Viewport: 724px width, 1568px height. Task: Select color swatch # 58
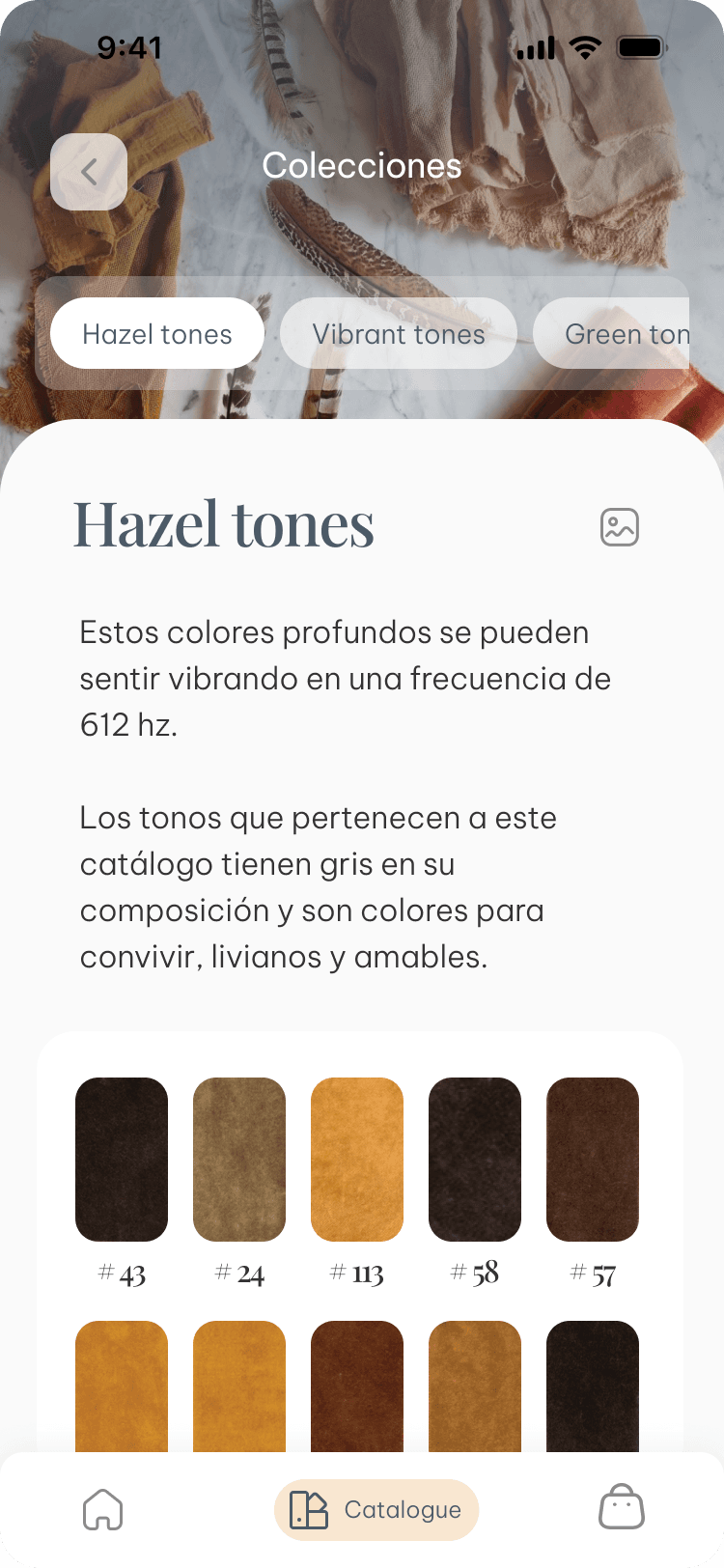coord(475,1160)
